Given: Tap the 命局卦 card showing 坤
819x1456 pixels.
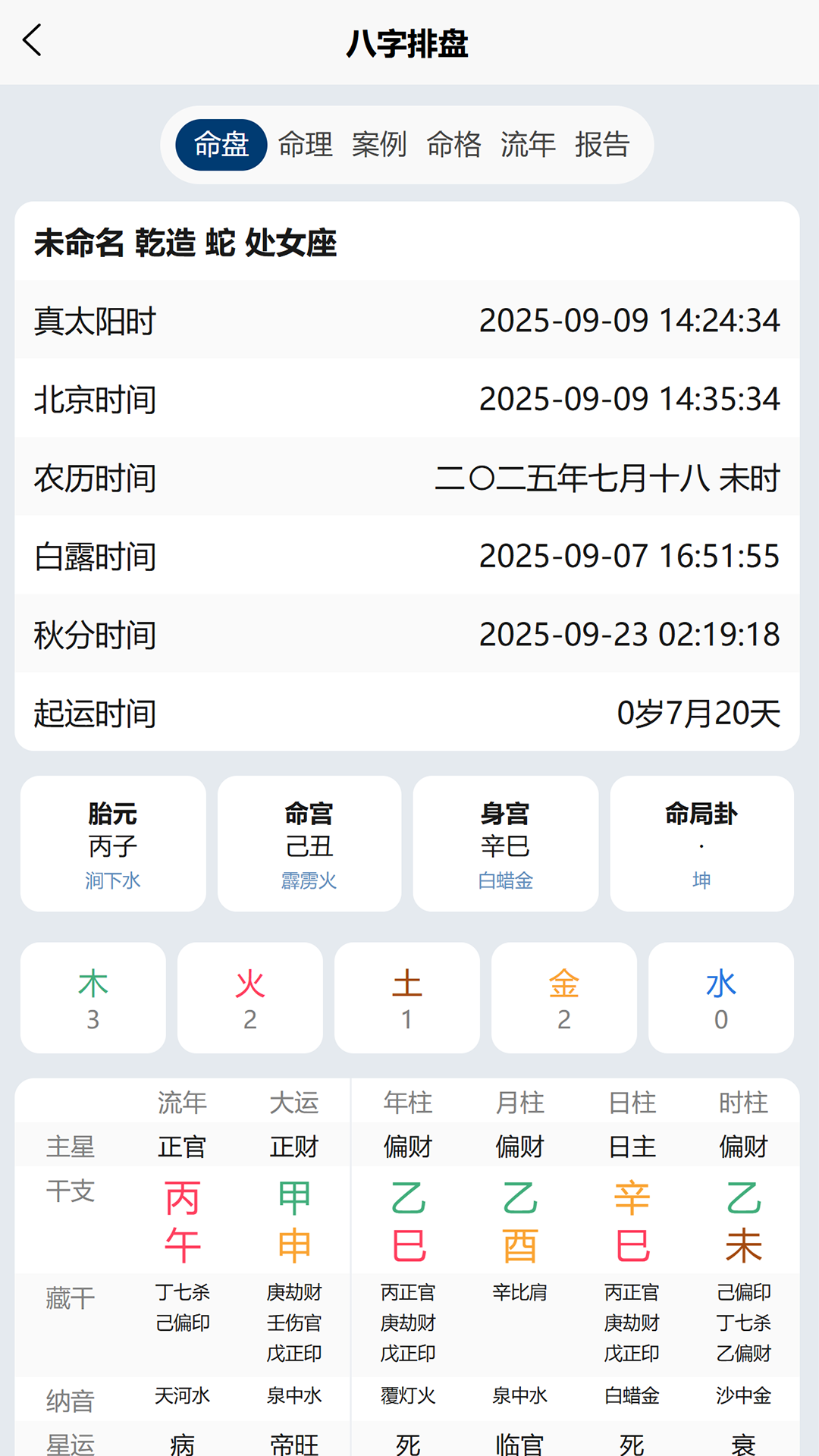Looking at the screenshot, I should click(x=701, y=843).
